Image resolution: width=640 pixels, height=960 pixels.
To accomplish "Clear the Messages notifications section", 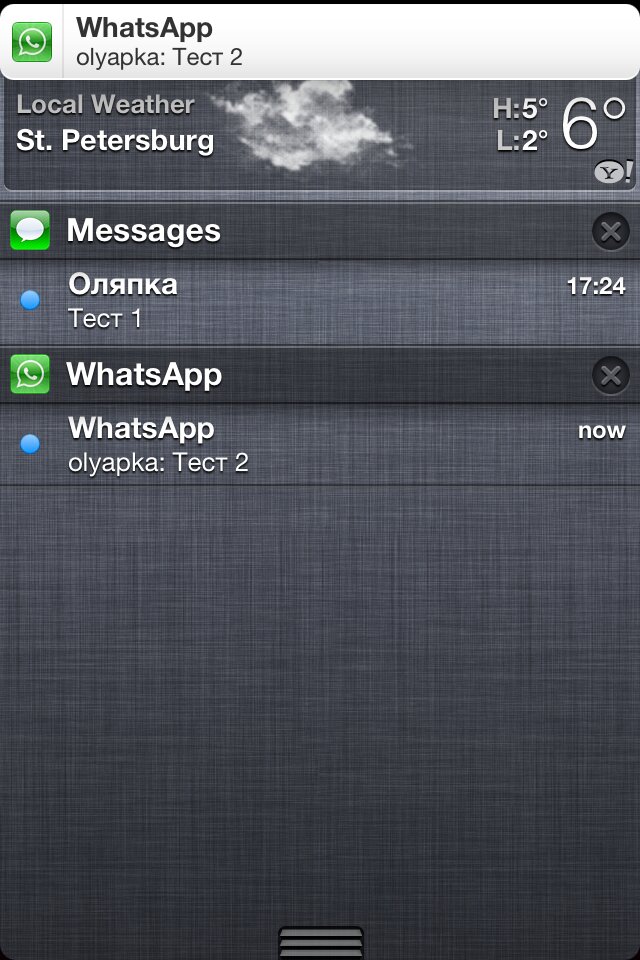I will 610,232.
